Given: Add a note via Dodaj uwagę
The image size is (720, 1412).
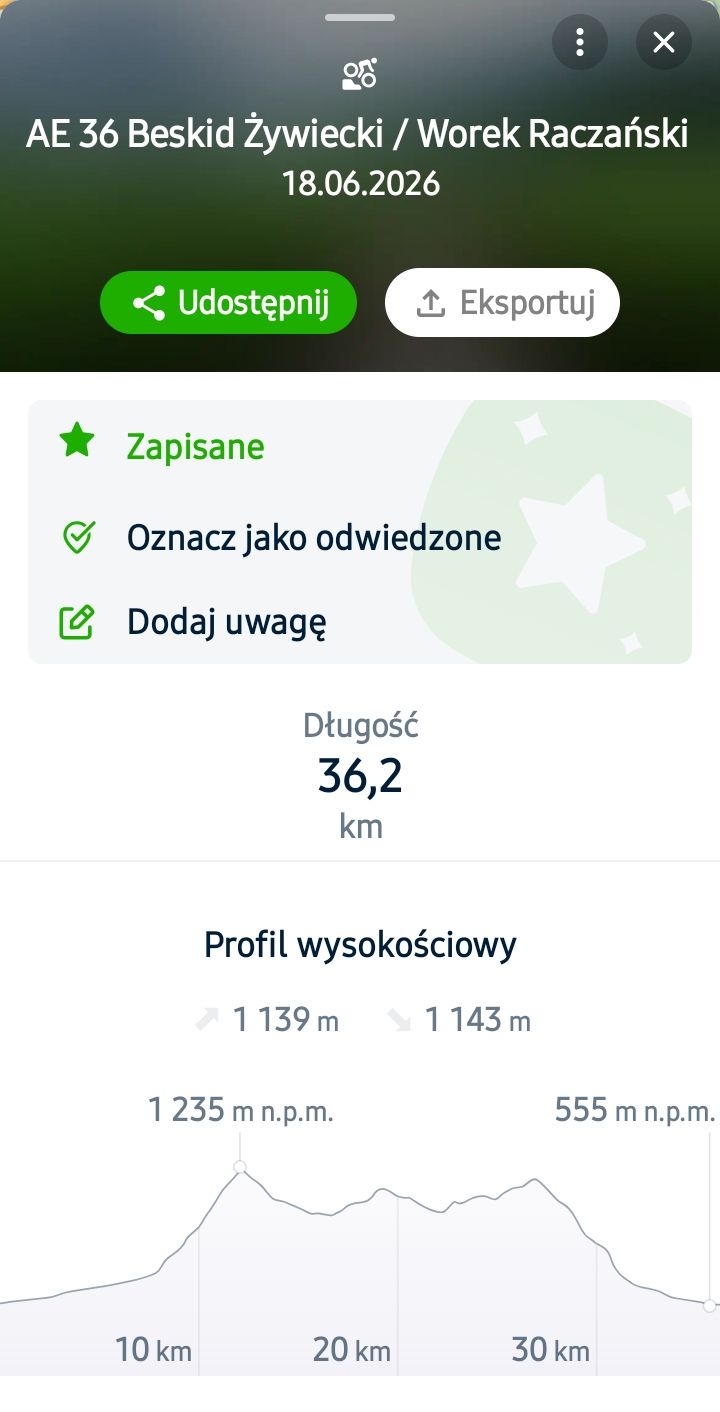Looking at the screenshot, I should tap(193, 622).
